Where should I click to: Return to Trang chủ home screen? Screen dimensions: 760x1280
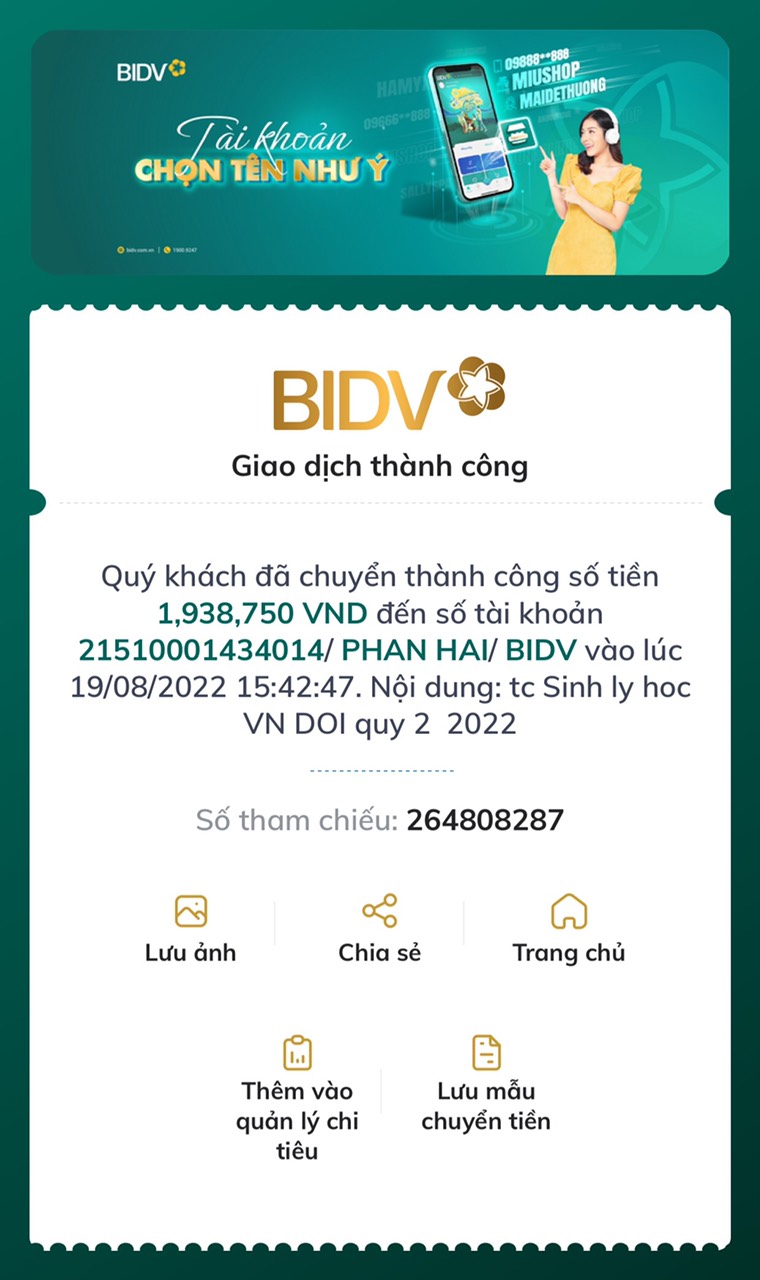pyautogui.click(x=568, y=928)
